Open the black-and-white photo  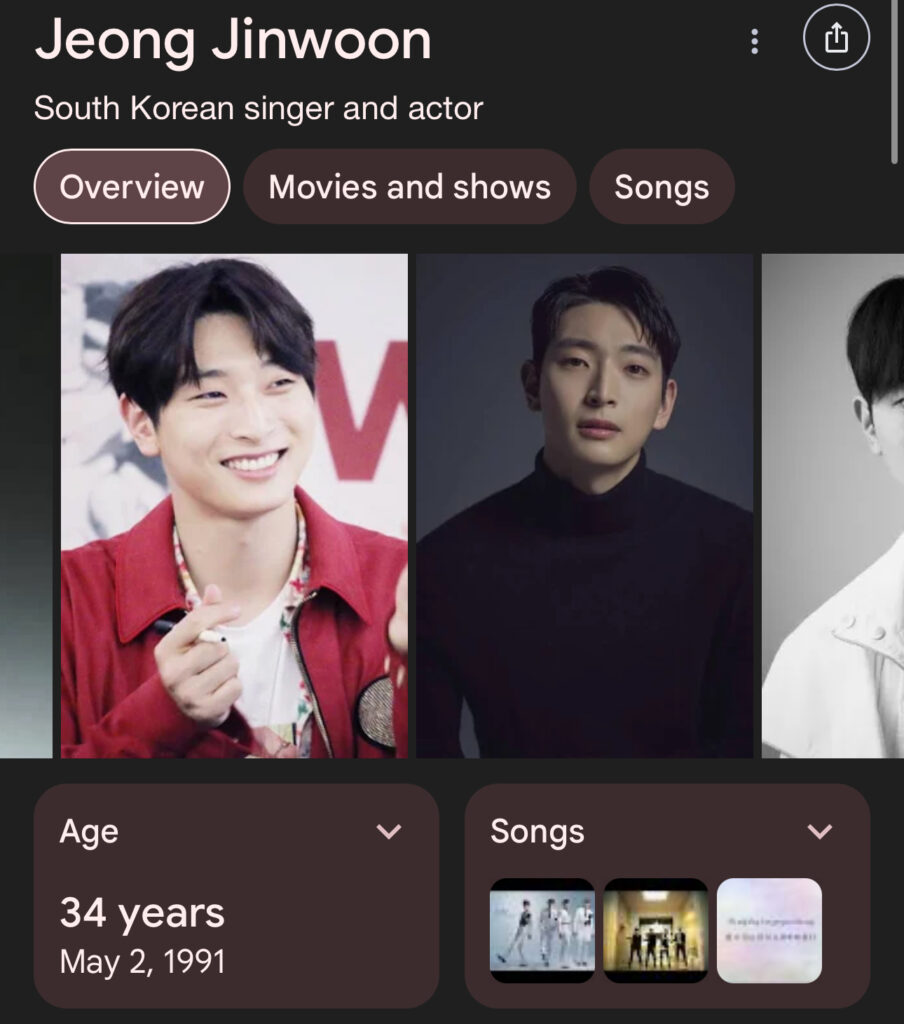point(832,506)
